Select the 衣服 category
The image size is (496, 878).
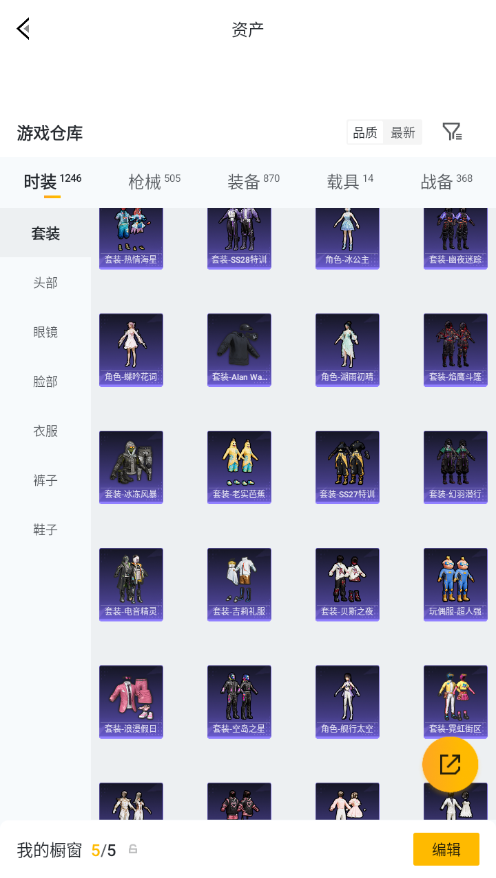(x=45, y=431)
